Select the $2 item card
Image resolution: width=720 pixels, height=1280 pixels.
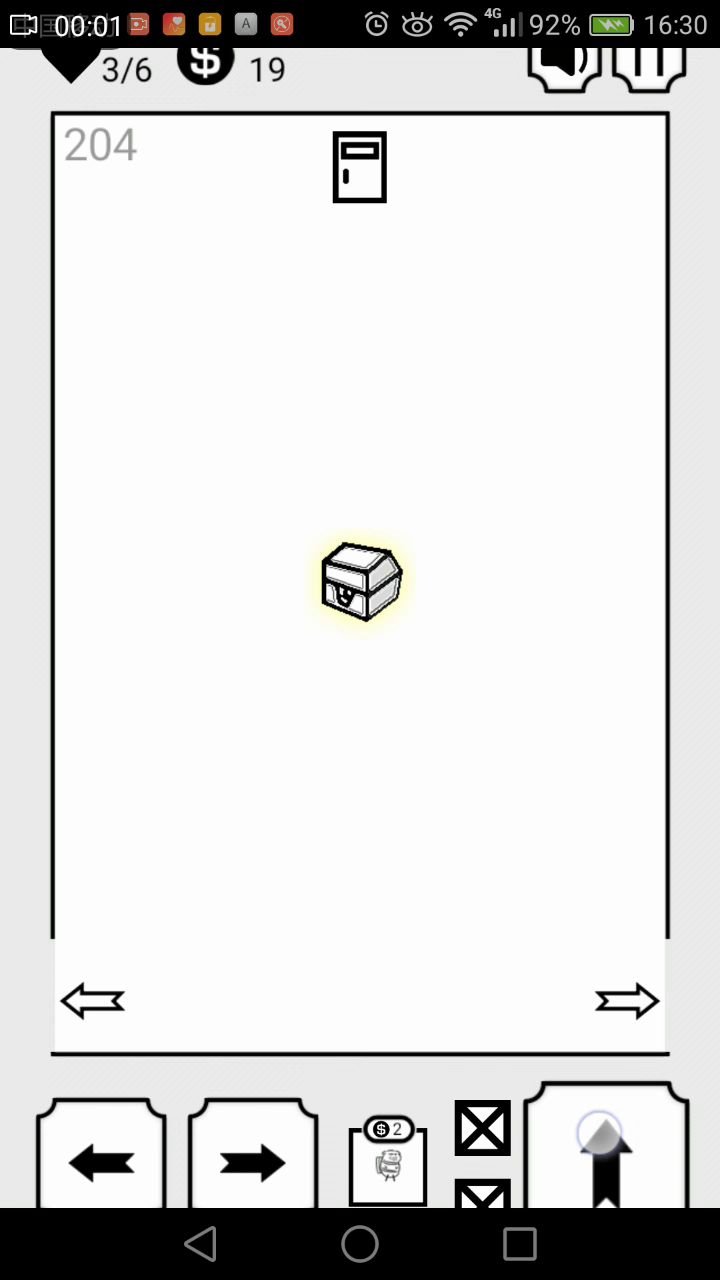point(388,1163)
